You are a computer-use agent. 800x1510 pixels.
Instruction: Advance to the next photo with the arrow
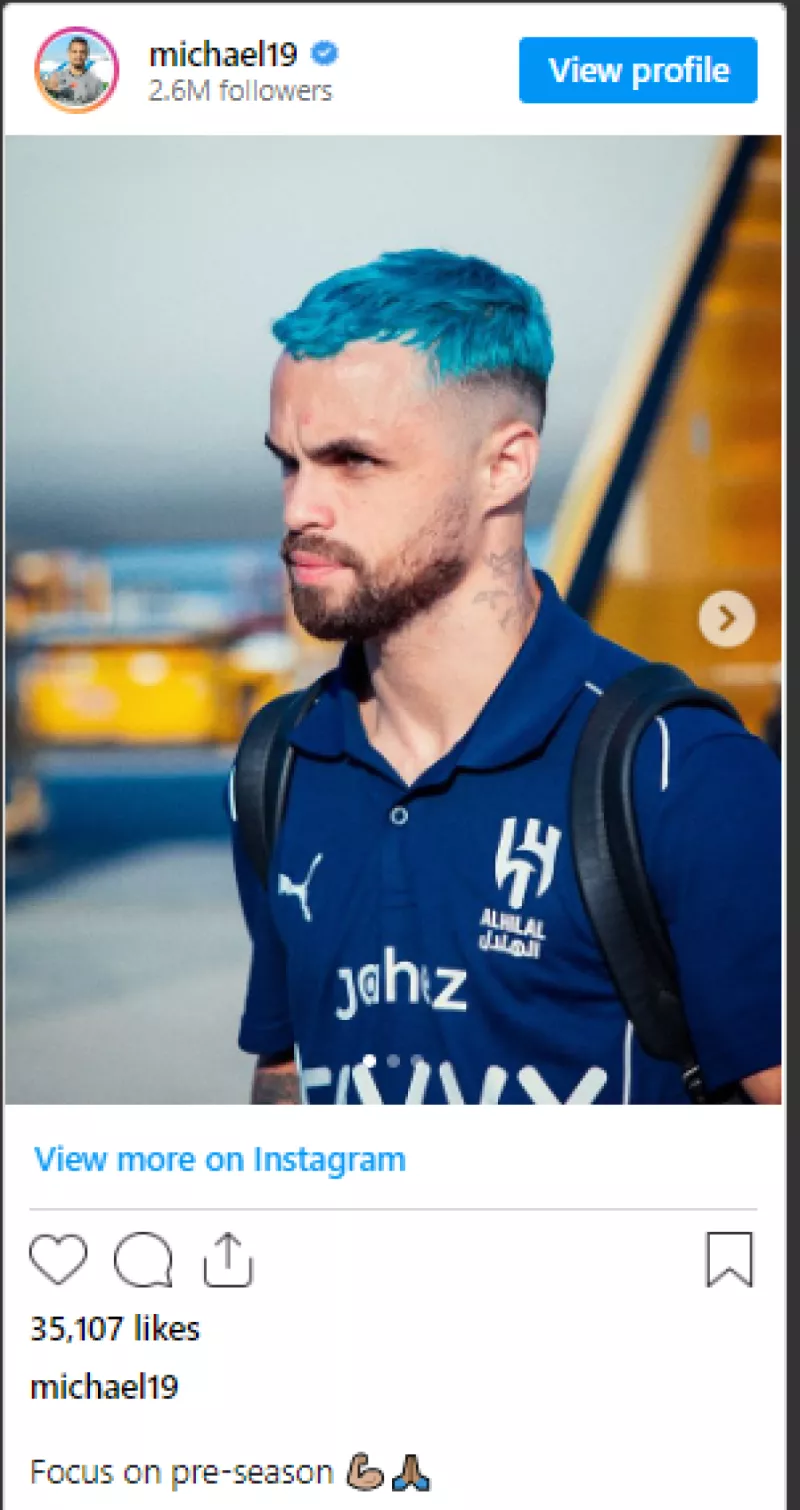[727, 620]
